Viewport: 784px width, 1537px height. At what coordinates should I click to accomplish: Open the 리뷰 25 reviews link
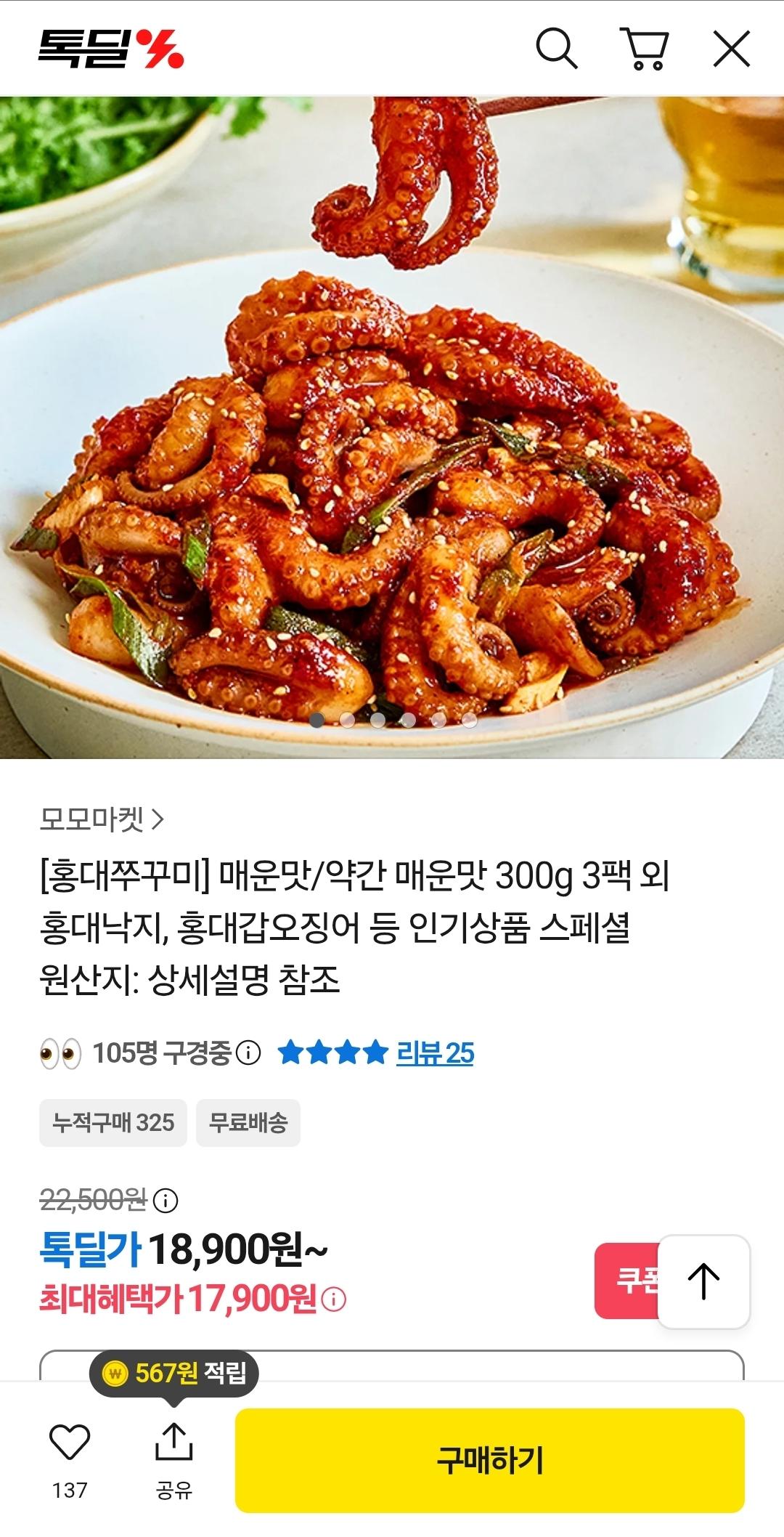click(x=435, y=1053)
